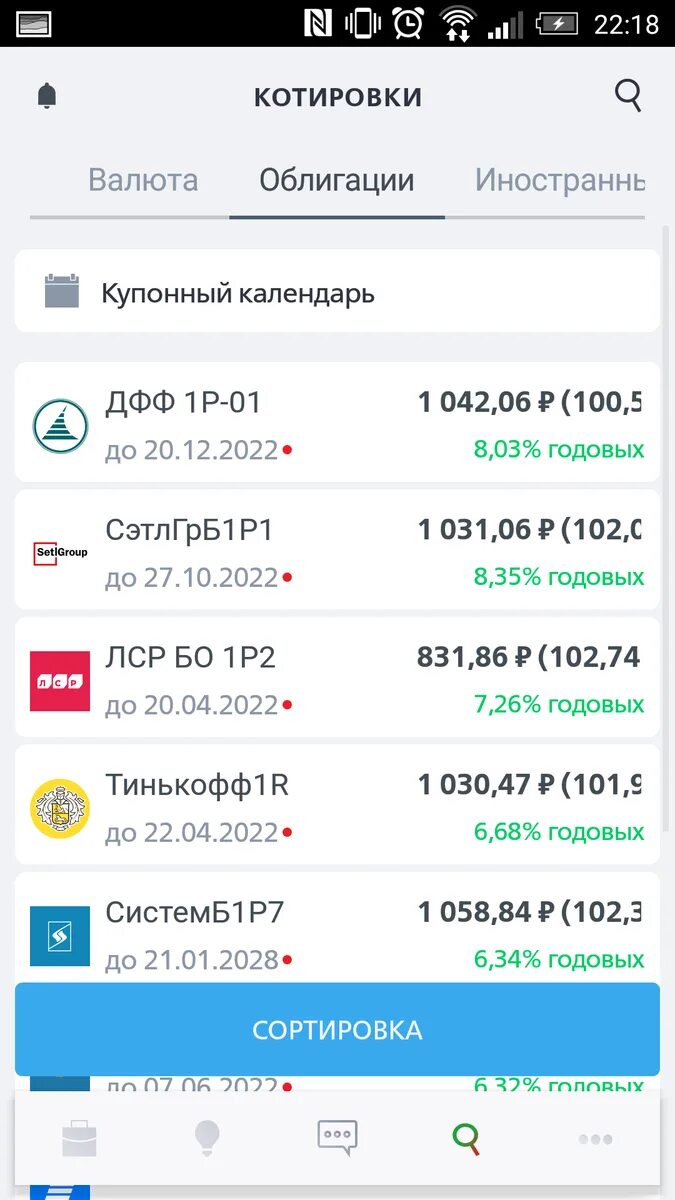675x1200 pixels.
Task: Switch to the Валюта tab
Action: 143,181
